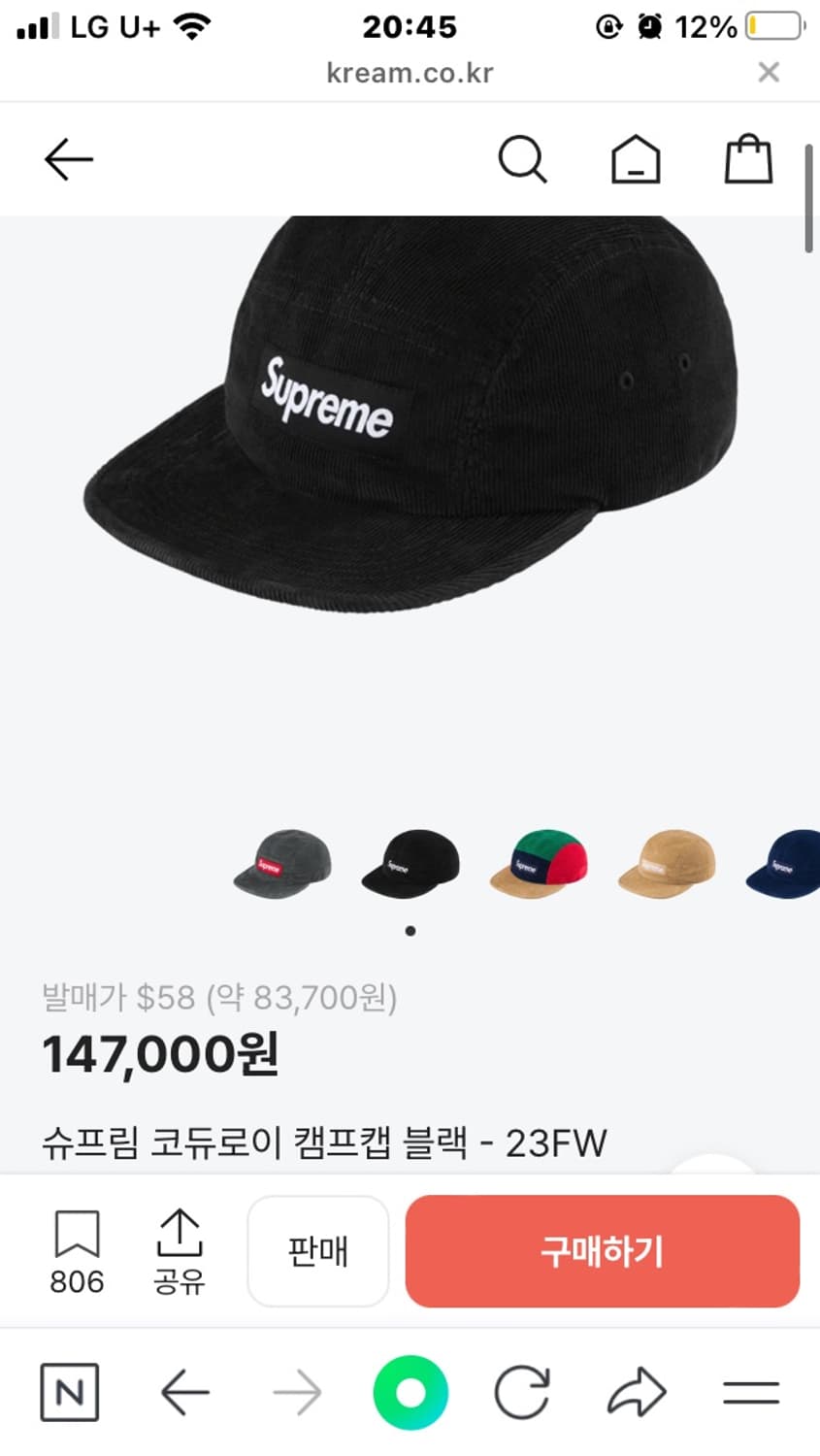Open the green Naver home button
820x1456 pixels.
[x=410, y=1392]
